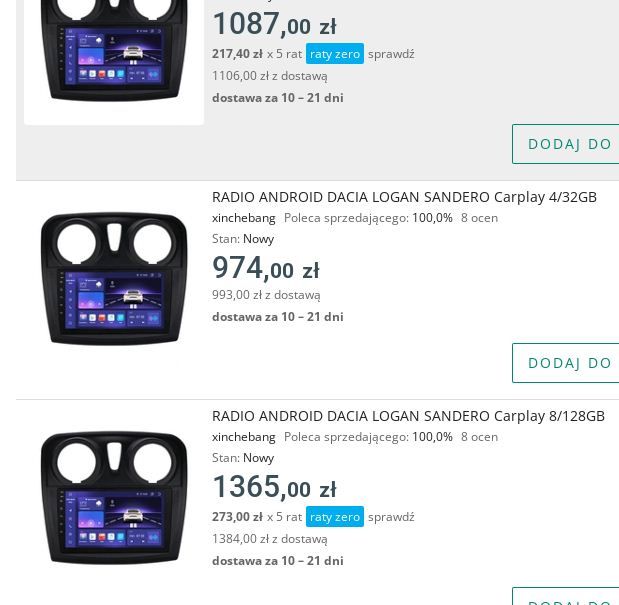Add the 974 zł radio with DODAJ DO

568,363
